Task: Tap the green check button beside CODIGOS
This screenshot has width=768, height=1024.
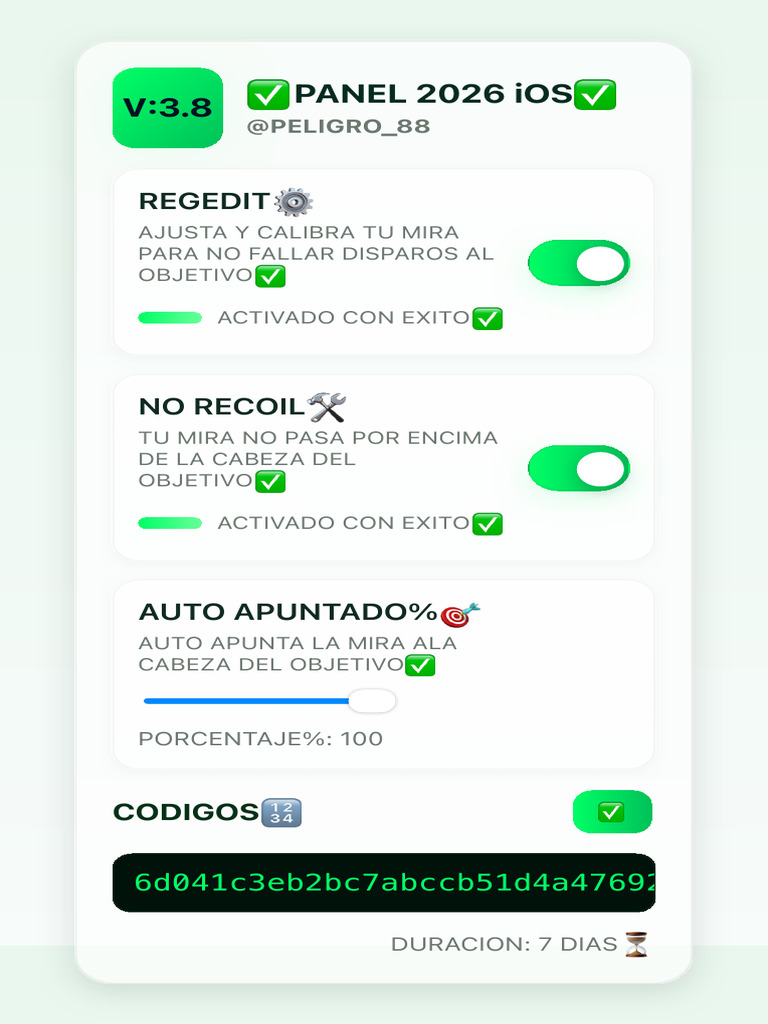Action: point(612,812)
